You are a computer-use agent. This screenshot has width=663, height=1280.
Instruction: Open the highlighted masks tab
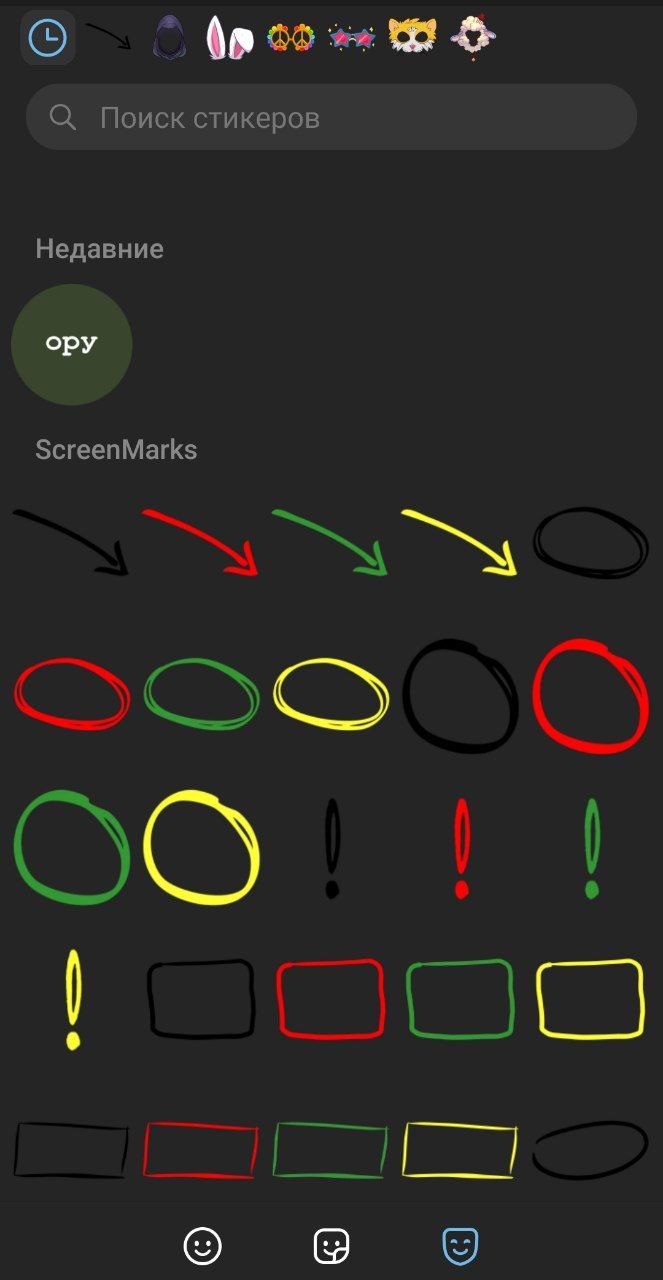coord(460,1245)
